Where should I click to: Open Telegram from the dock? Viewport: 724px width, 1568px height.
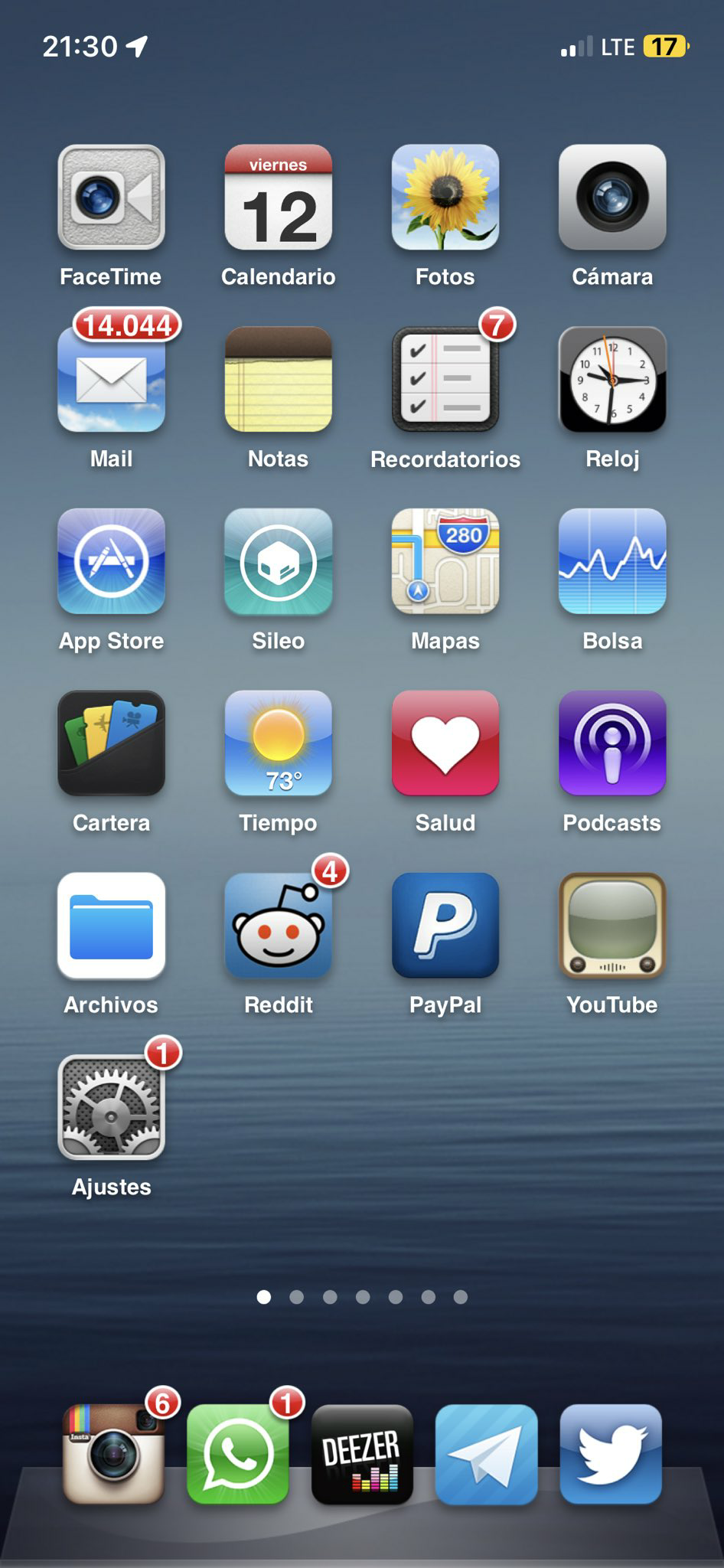click(486, 1455)
